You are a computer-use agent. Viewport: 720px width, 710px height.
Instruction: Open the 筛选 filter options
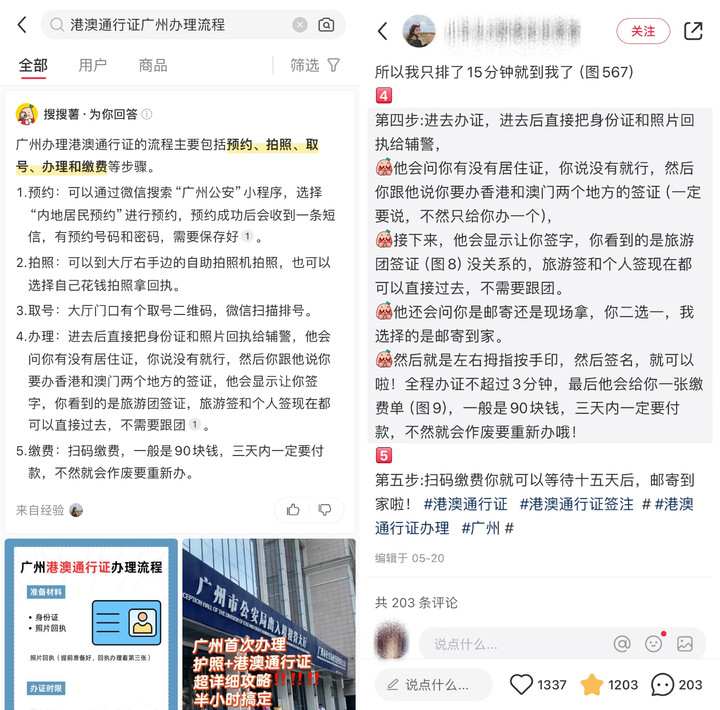click(314, 65)
